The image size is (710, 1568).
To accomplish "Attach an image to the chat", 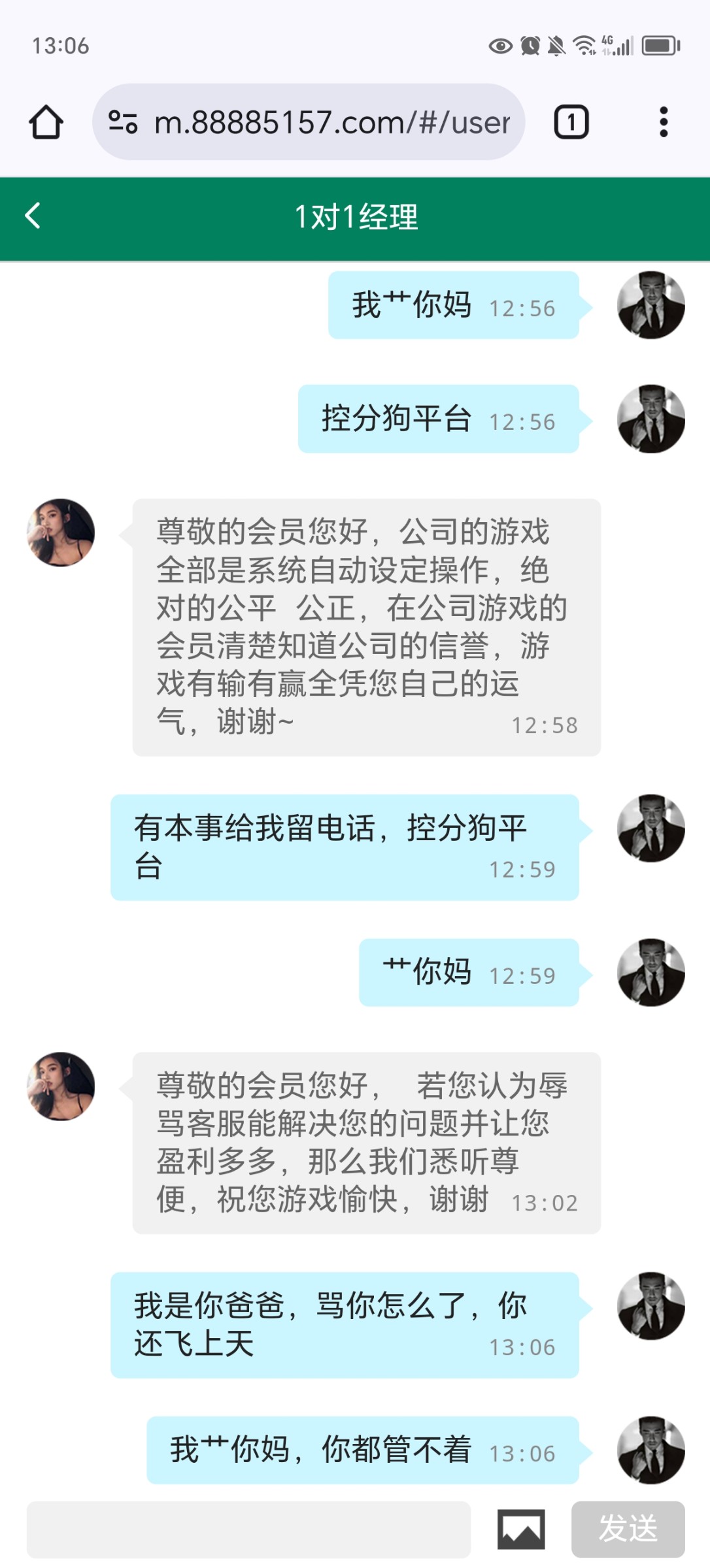I will point(521,1529).
